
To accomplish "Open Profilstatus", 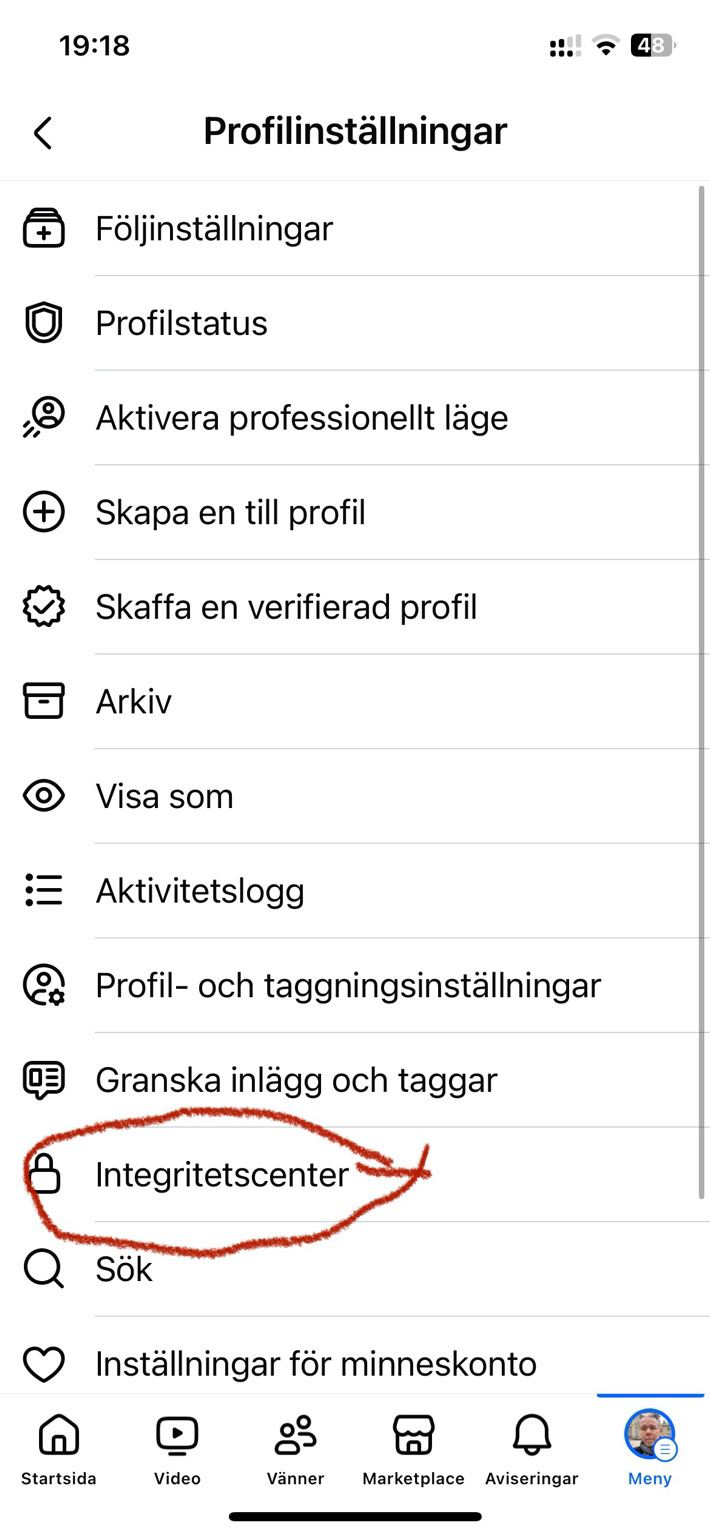I will [355, 324].
